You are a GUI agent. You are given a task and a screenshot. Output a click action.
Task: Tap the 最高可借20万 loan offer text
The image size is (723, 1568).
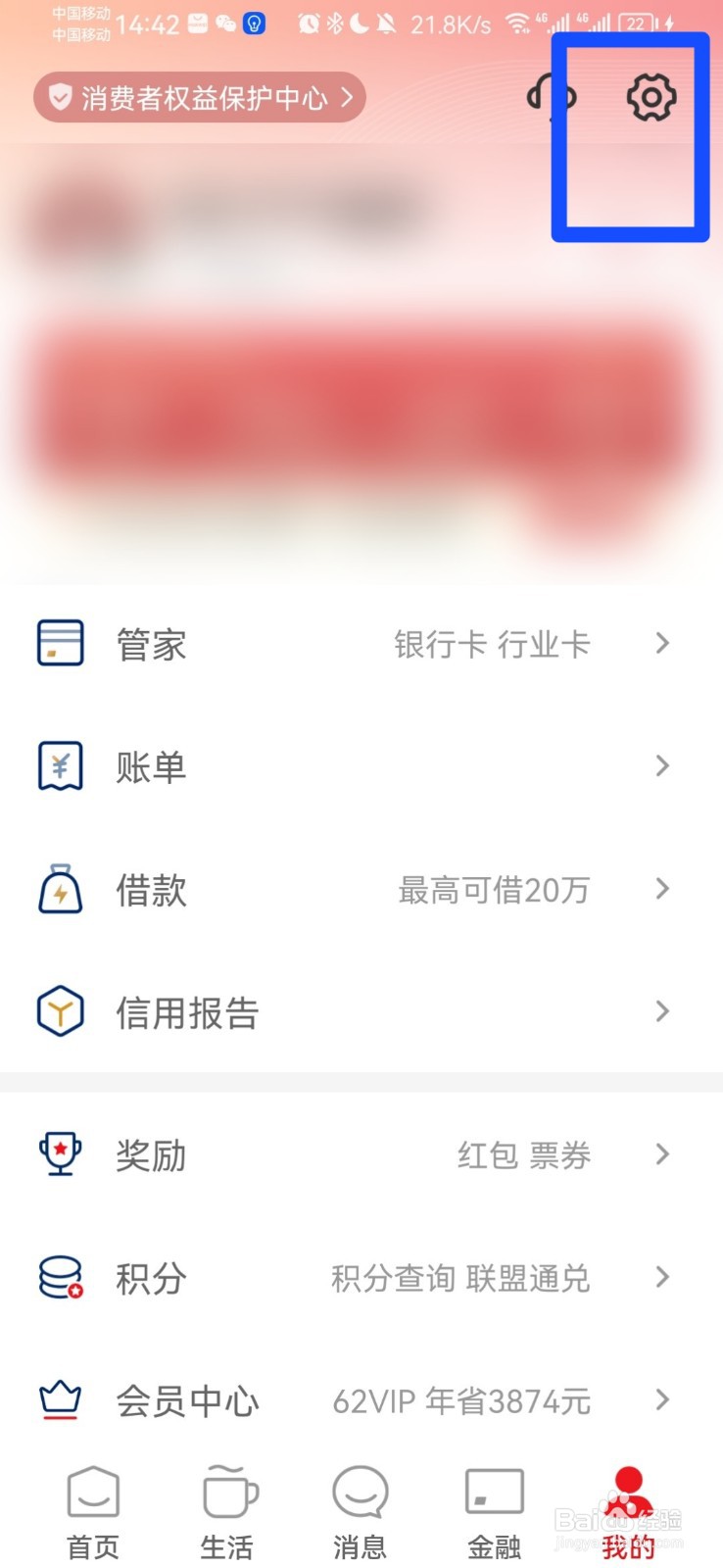point(493,889)
